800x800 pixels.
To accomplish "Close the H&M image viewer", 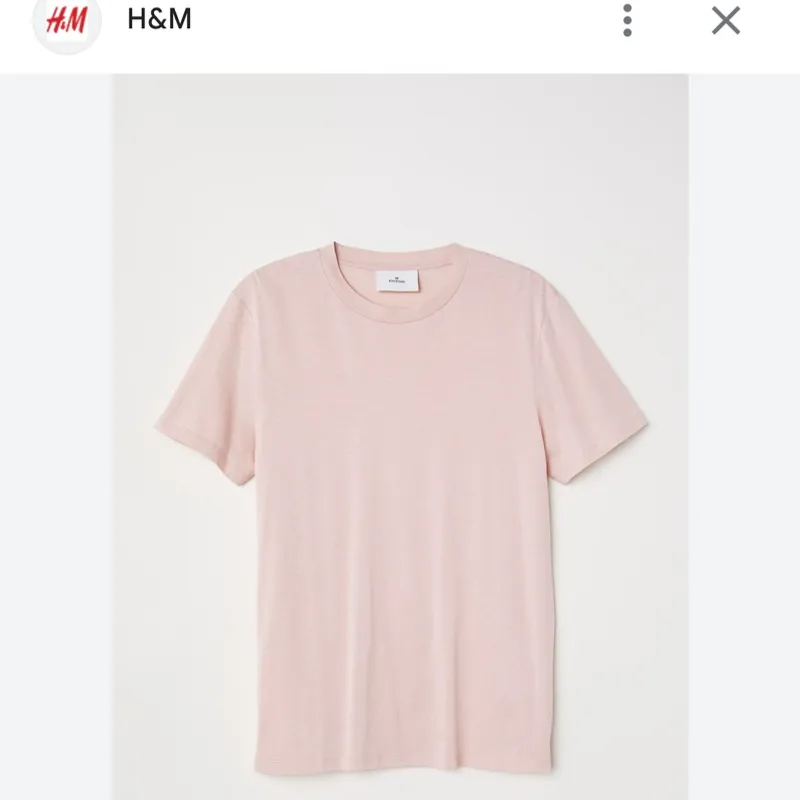I will point(726,20).
